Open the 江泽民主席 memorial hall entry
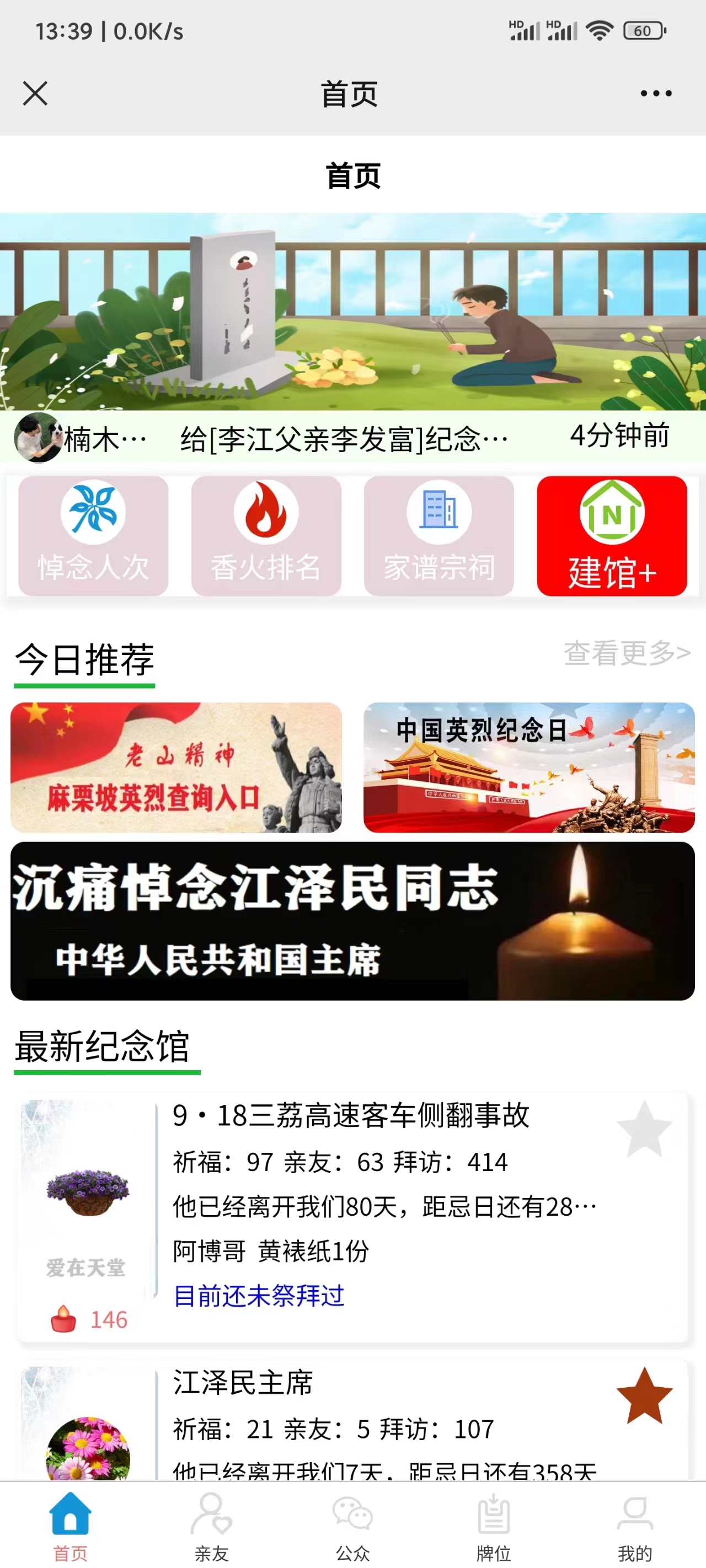 point(243,1383)
